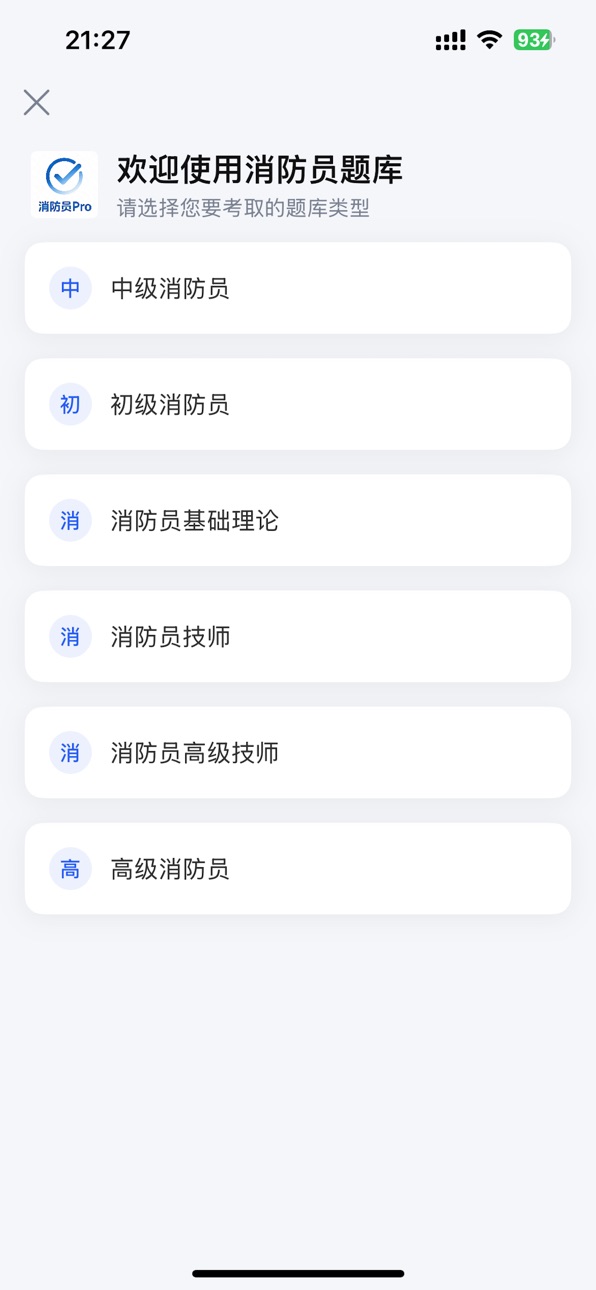Select 消防员高级技师 from the list

pos(298,752)
